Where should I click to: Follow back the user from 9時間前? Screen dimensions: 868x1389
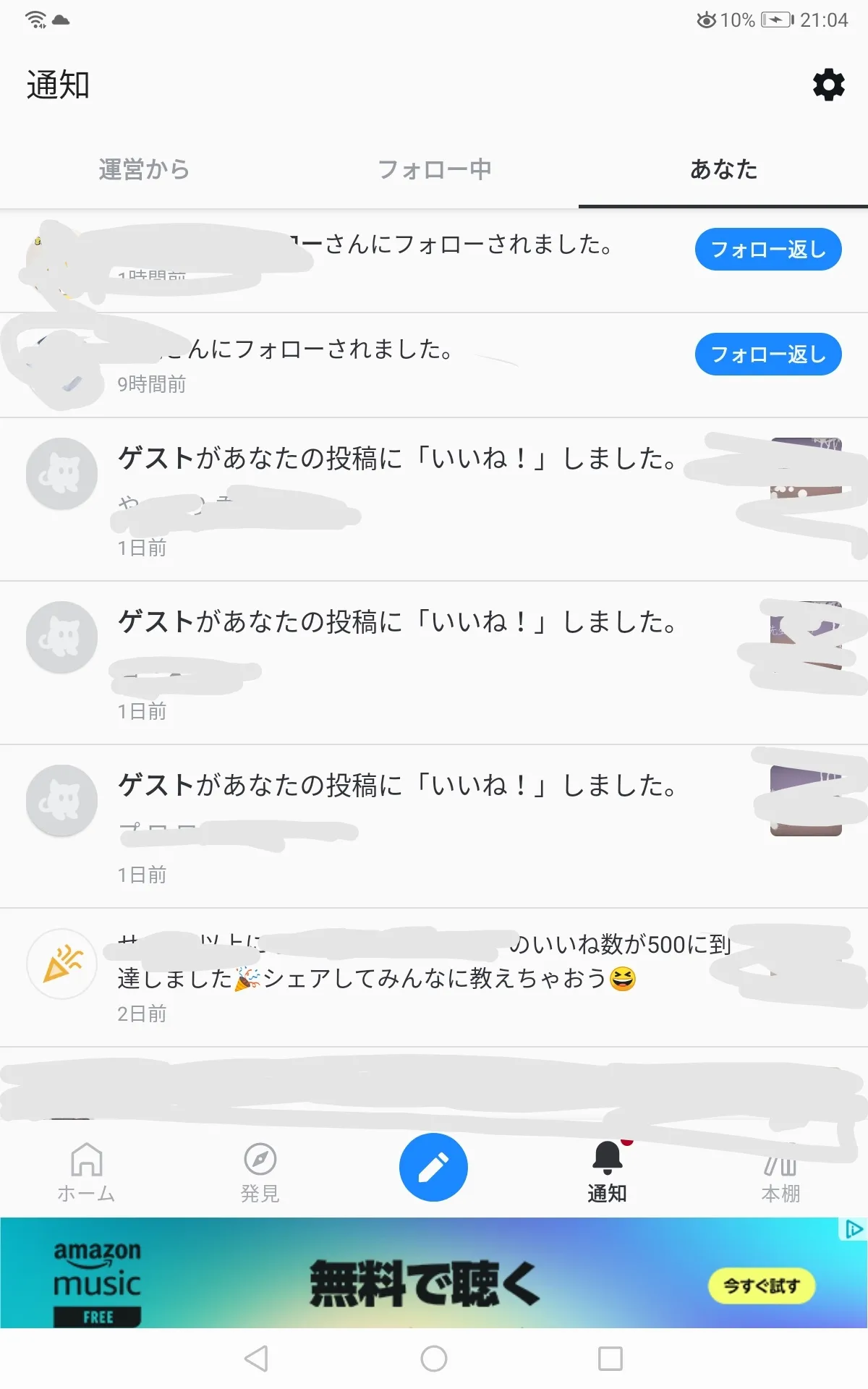[768, 354]
